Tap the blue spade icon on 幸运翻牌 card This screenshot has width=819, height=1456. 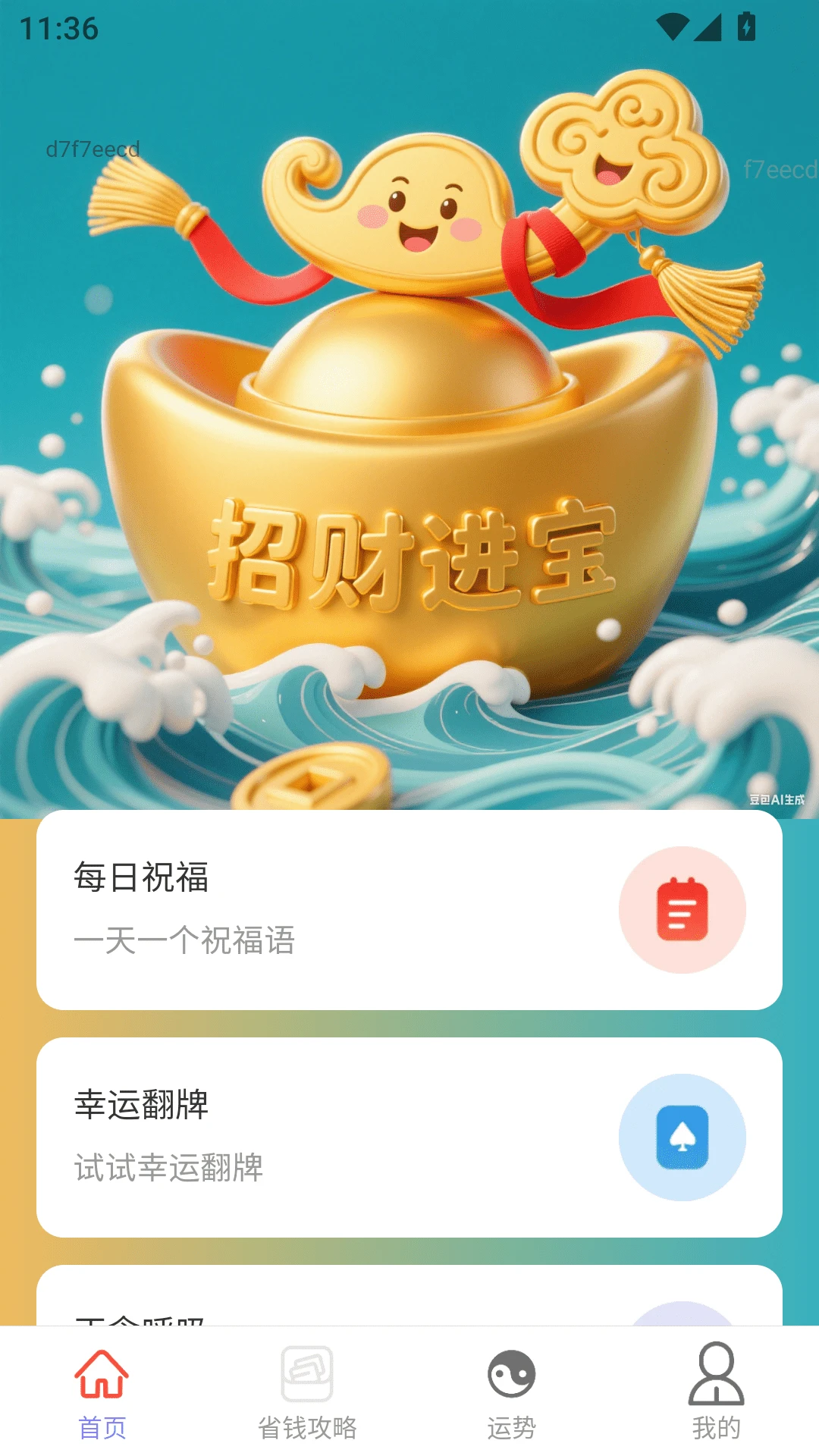[683, 1137]
